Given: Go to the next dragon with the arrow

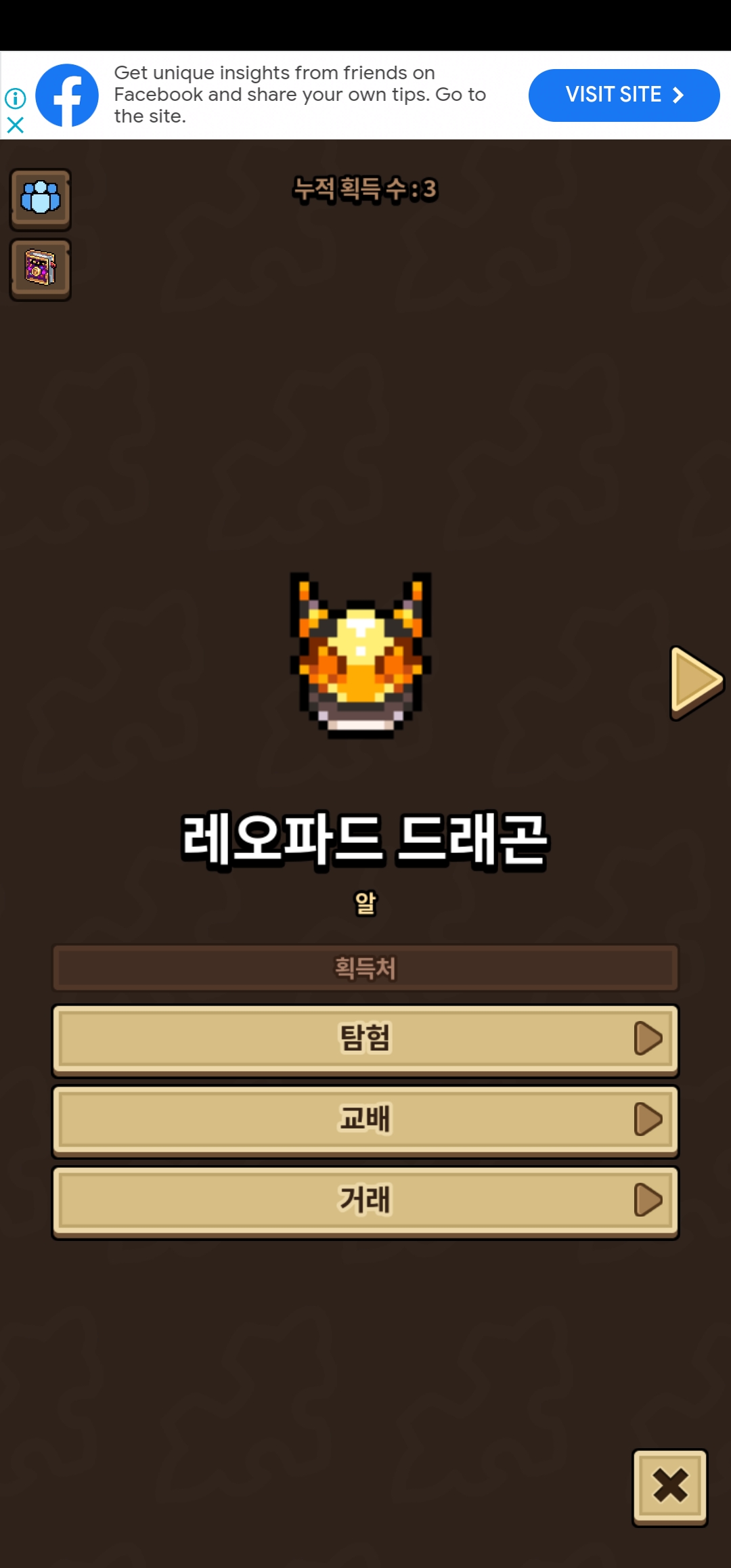Looking at the screenshot, I should coord(696,682).
